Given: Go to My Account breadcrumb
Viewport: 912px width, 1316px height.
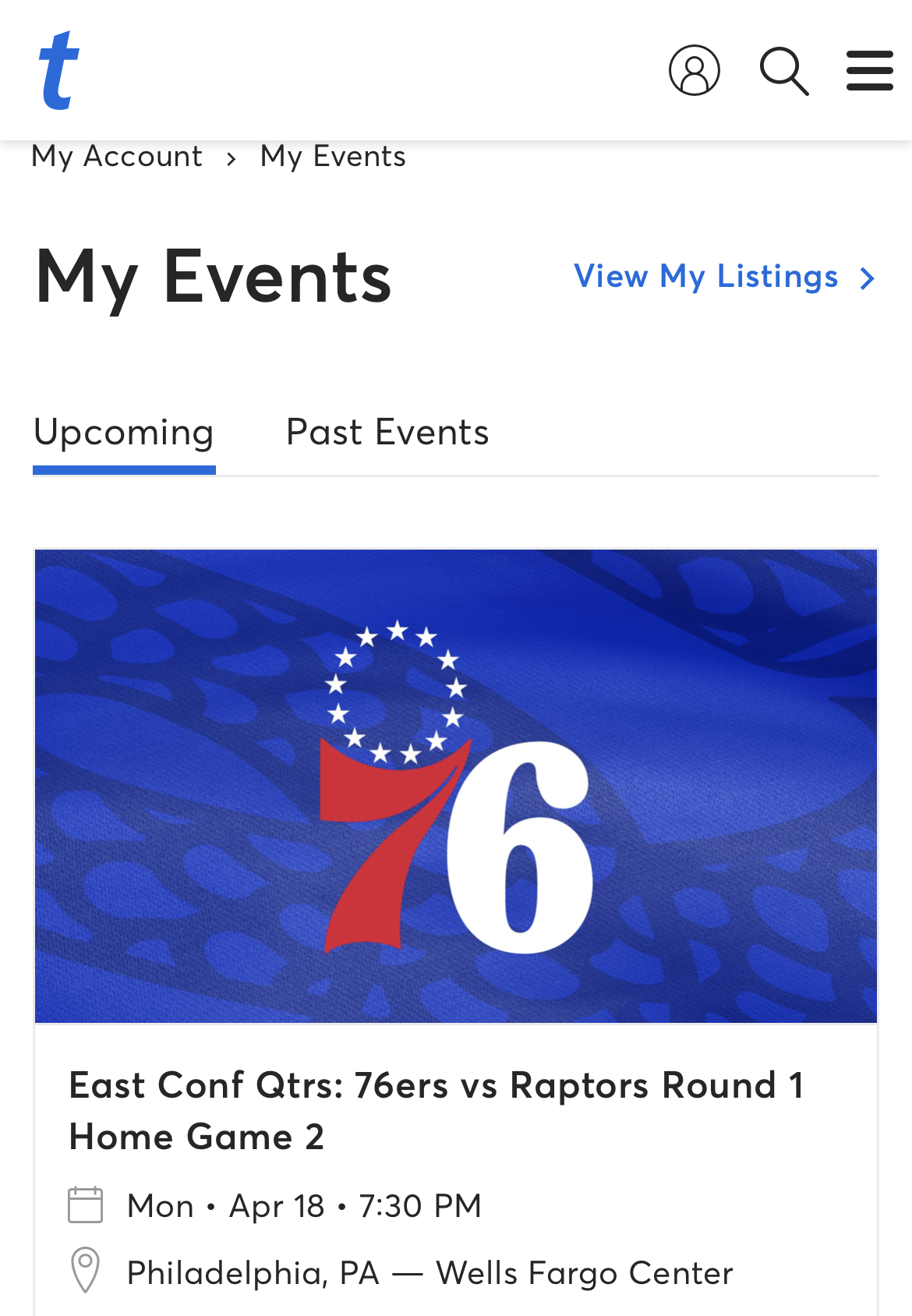Looking at the screenshot, I should coord(117,157).
